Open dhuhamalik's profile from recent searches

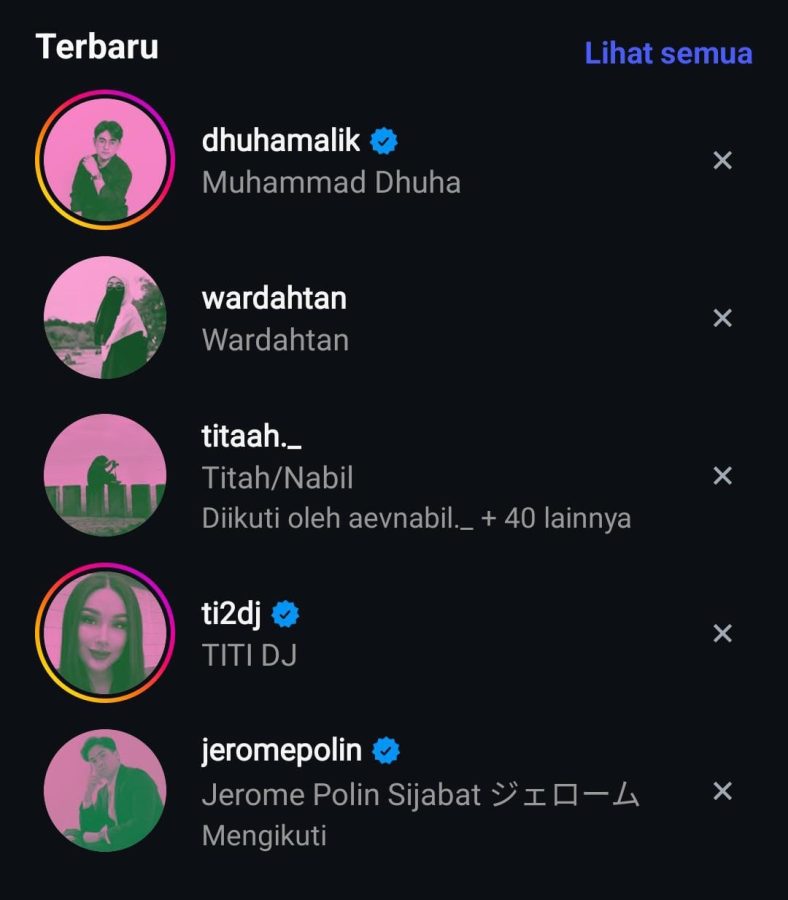click(x=330, y=161)
